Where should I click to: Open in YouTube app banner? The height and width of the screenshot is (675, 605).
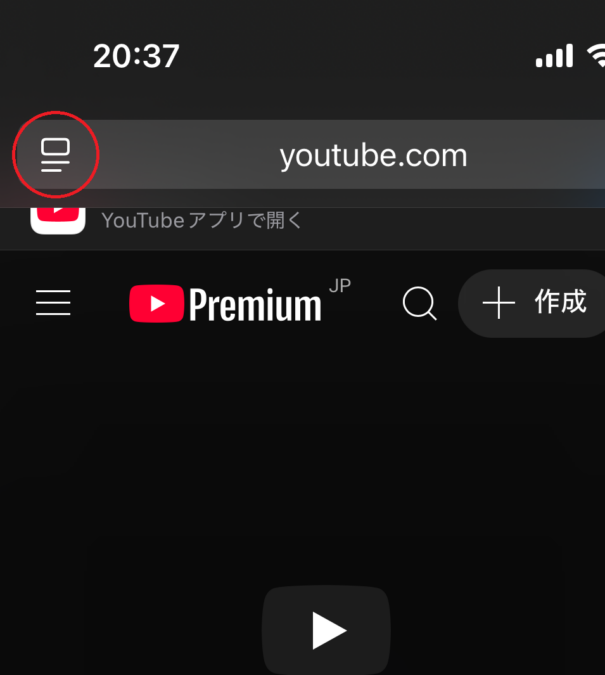[x=202, y=220]
